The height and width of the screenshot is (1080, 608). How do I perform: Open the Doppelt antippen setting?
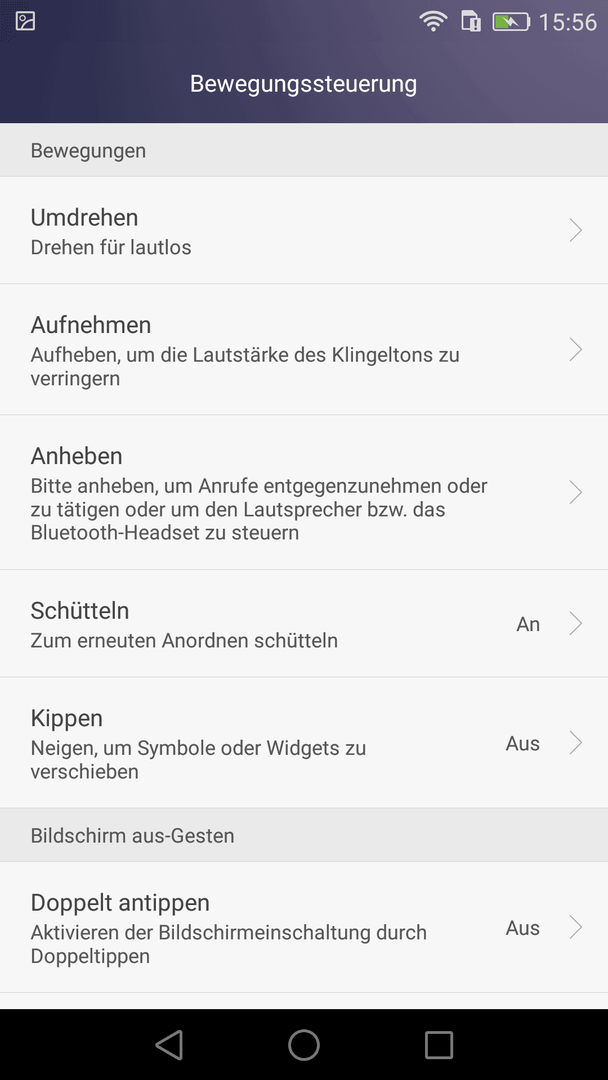point(304,927)
